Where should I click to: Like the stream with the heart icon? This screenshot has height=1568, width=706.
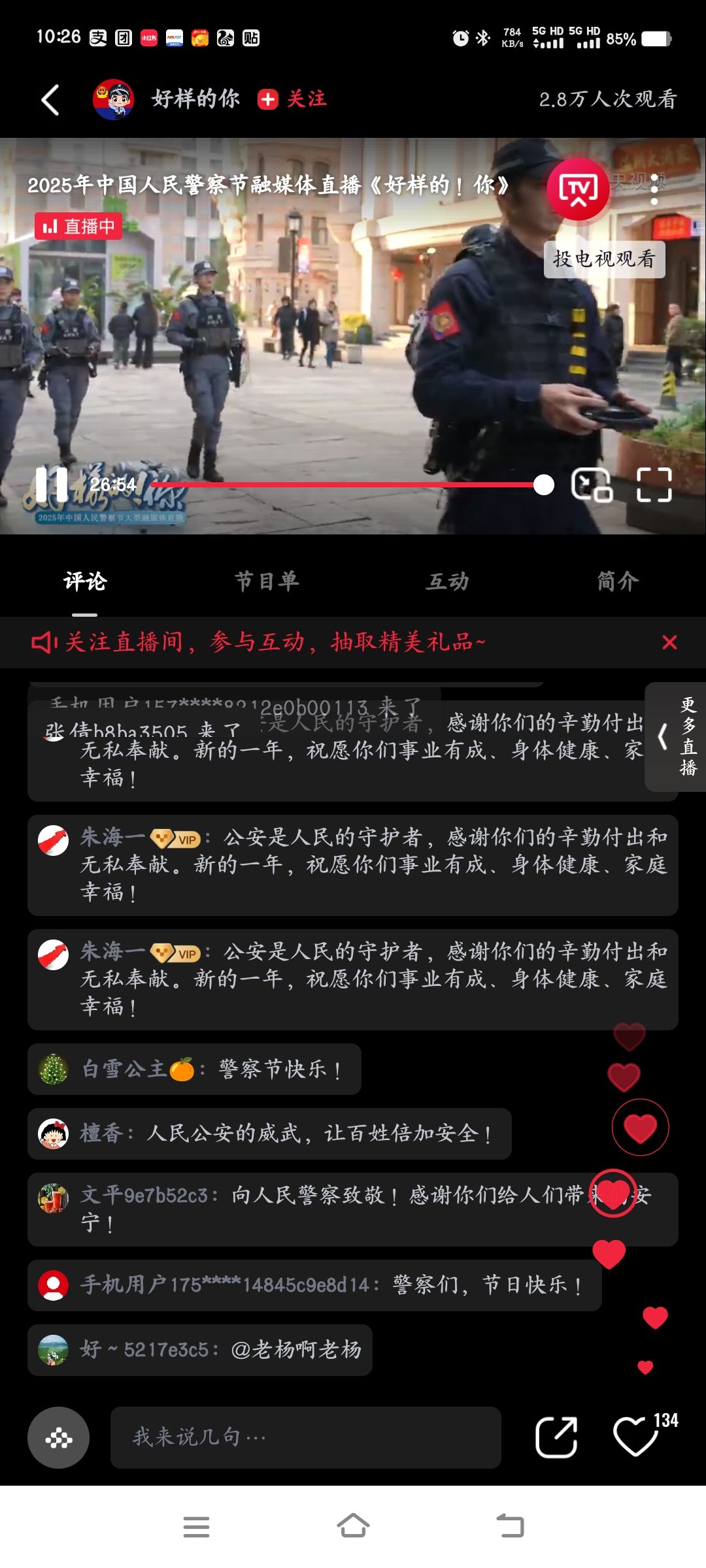pos(635,1437)
